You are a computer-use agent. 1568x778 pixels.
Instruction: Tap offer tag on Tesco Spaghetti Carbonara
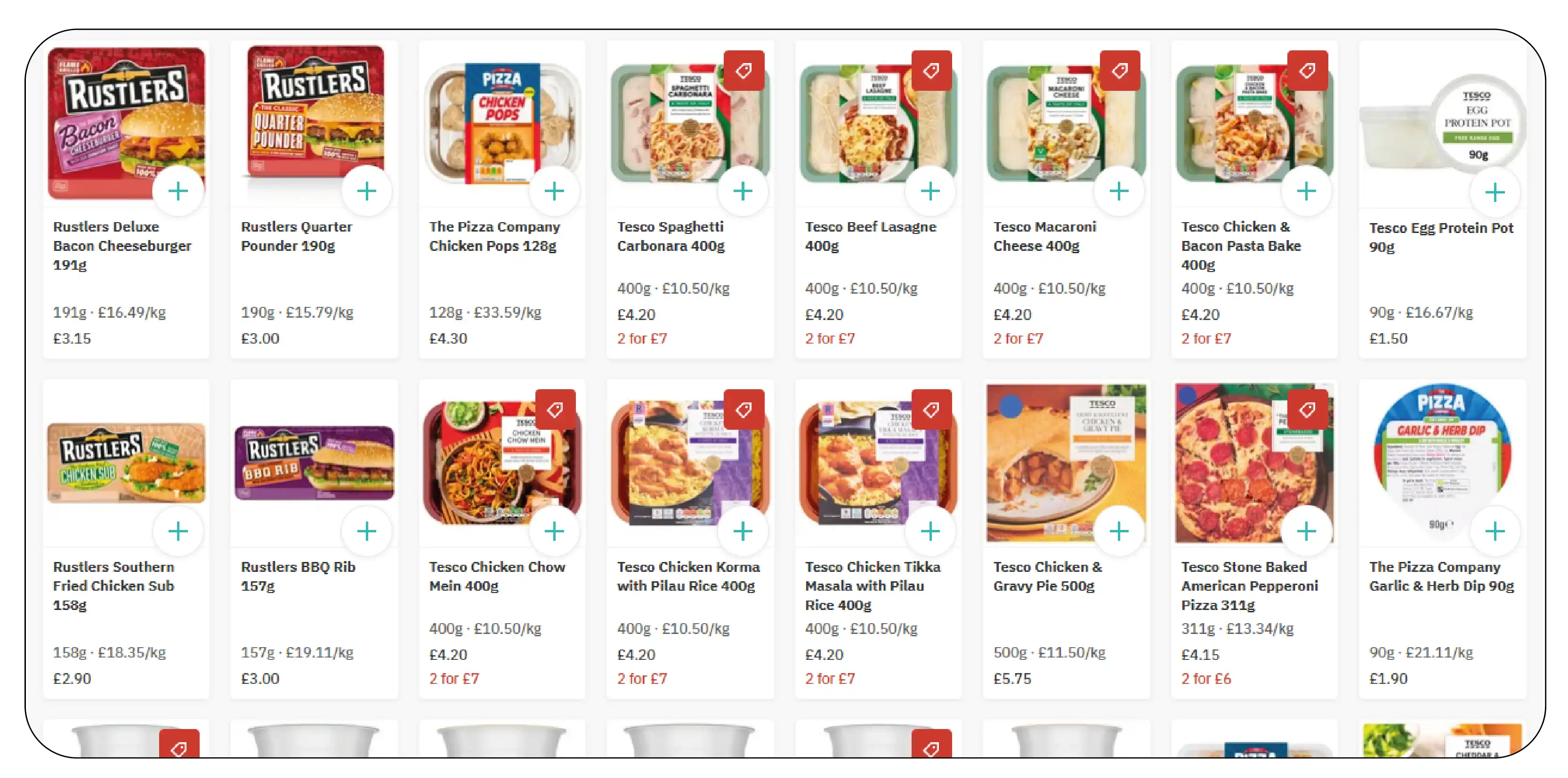point(743,71)
